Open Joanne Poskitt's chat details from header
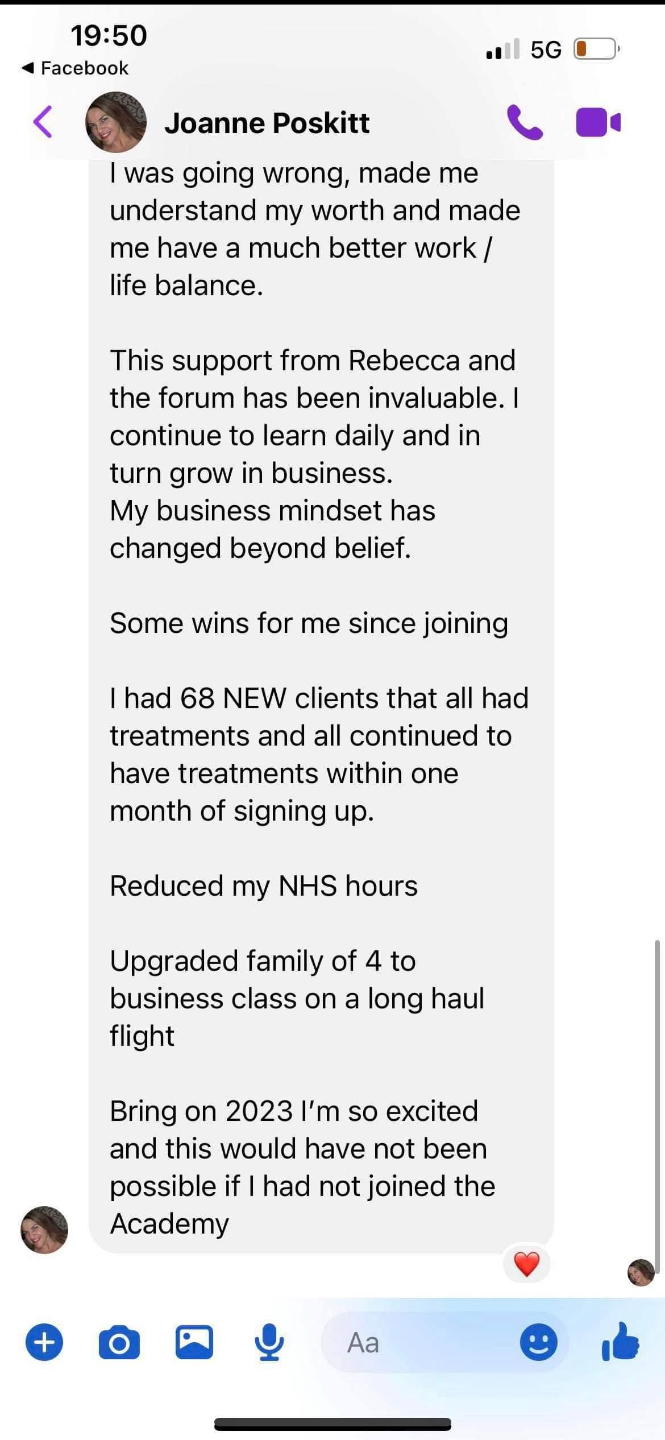 (x=266, y=123)
